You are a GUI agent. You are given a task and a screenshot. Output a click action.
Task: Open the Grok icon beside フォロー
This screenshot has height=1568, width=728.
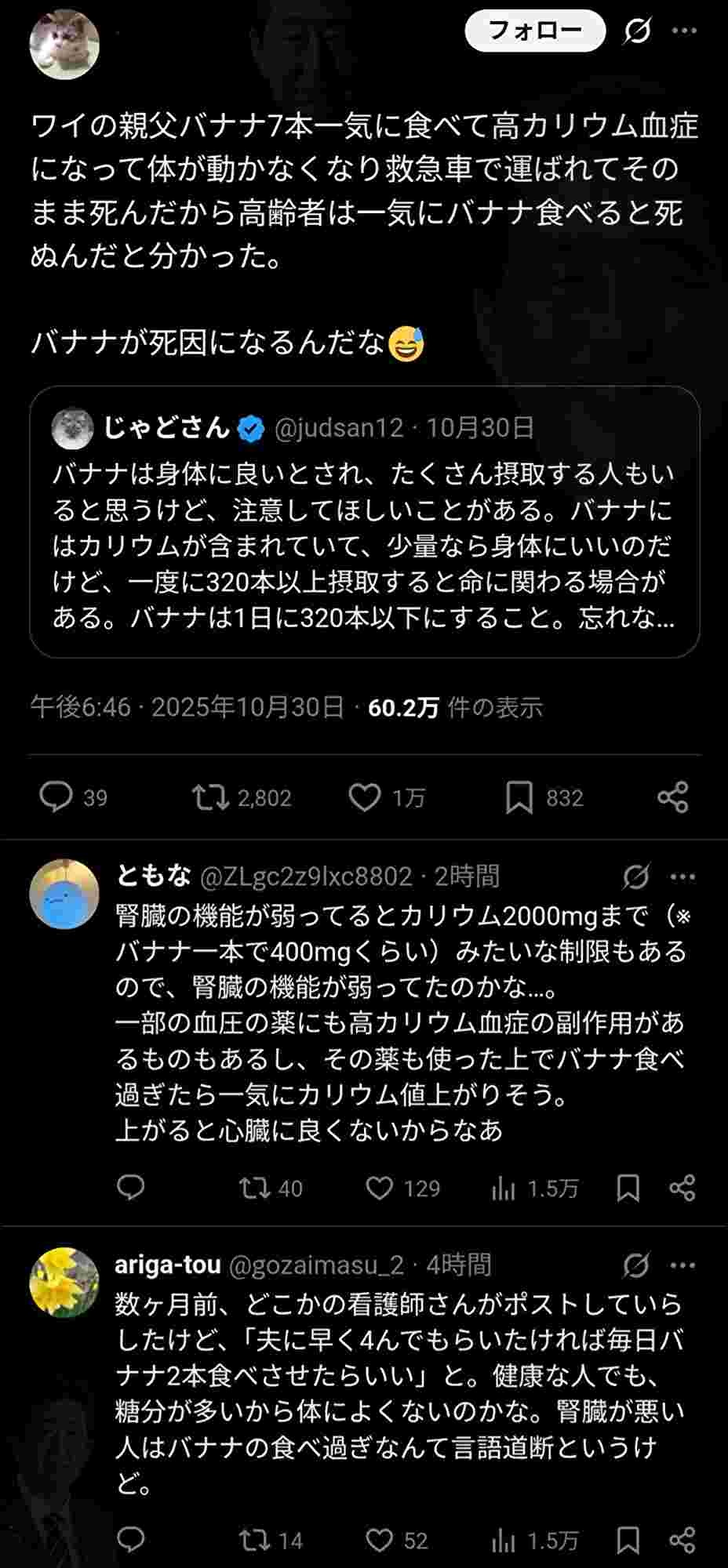[x=637, y=31]
